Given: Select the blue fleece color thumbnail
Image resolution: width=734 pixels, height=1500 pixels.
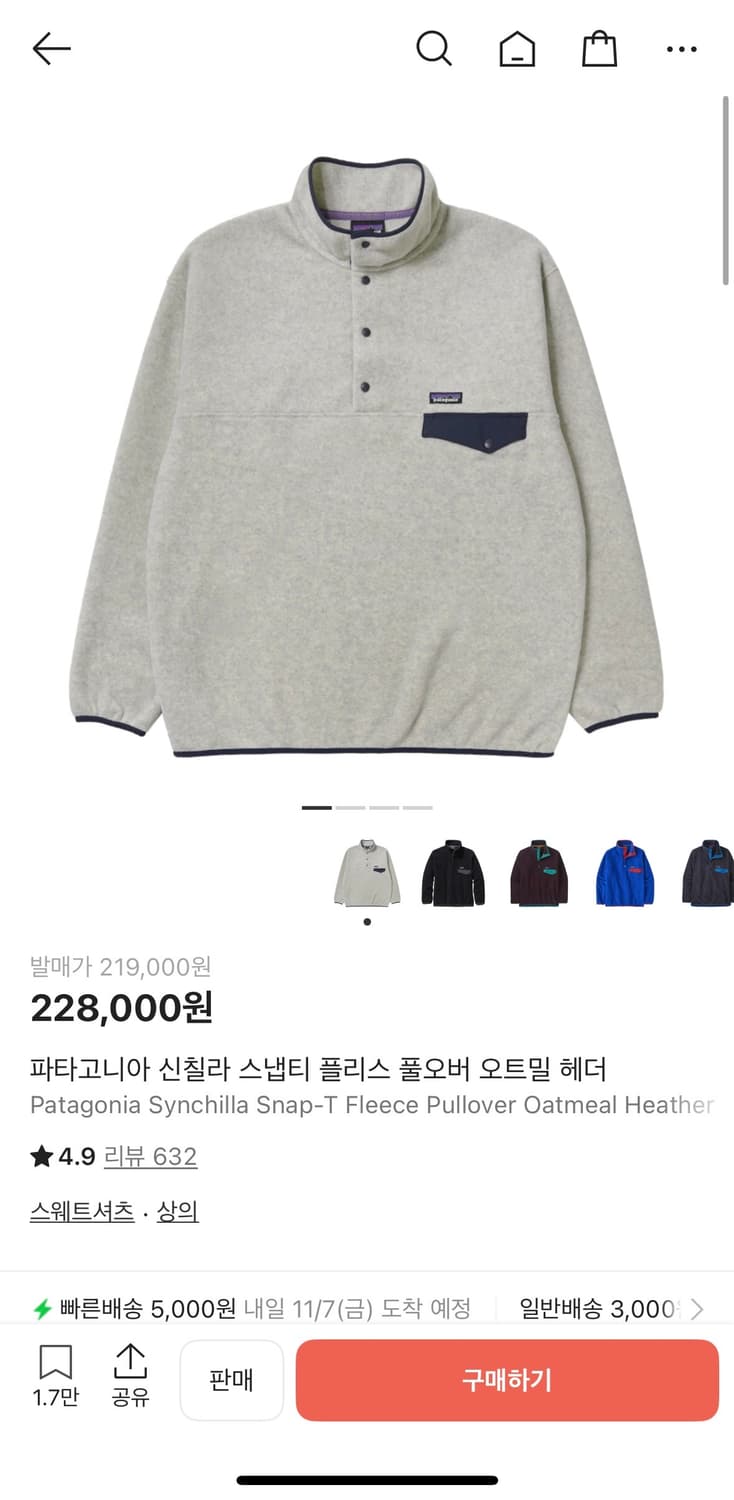Looking at the screenshot, I should point(624,871).
